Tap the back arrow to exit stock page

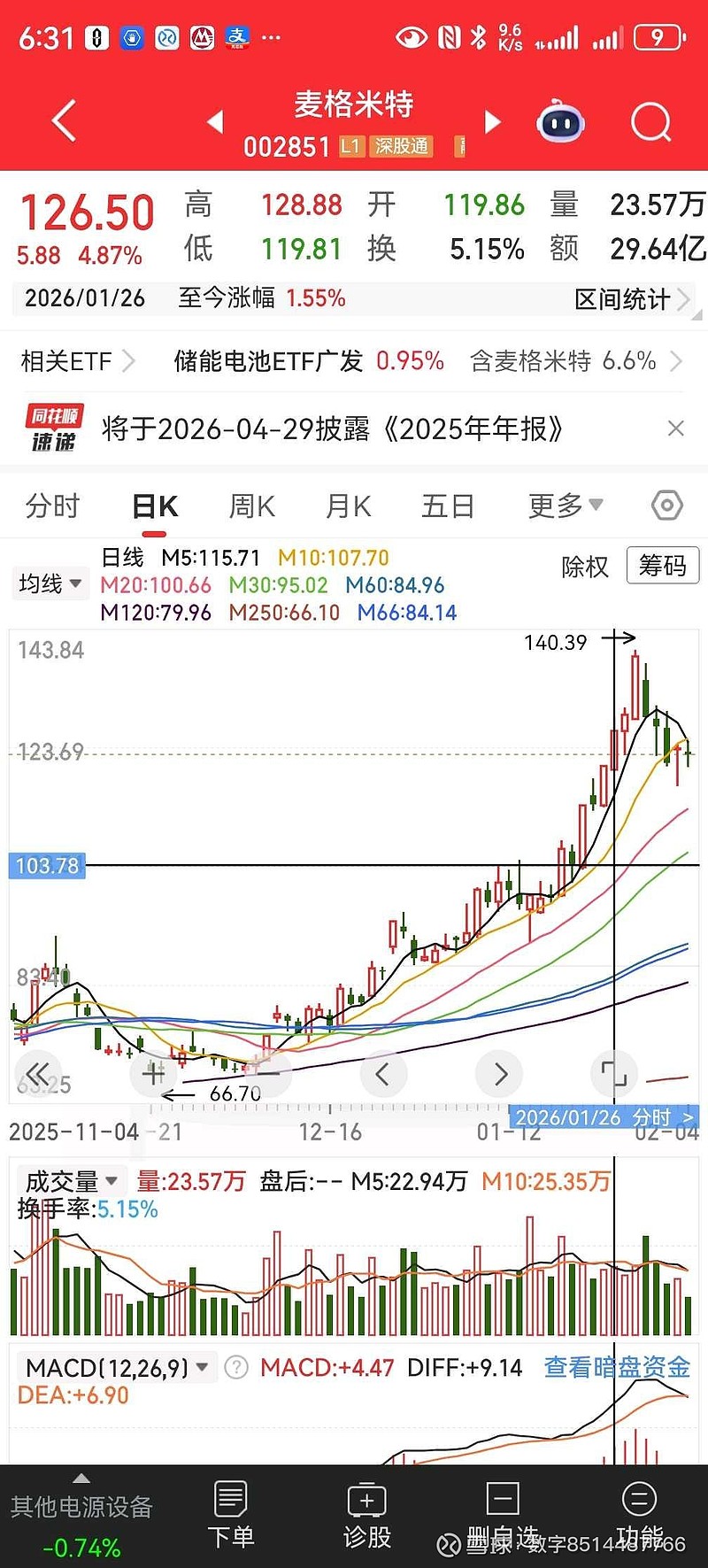tap(63, 120)
